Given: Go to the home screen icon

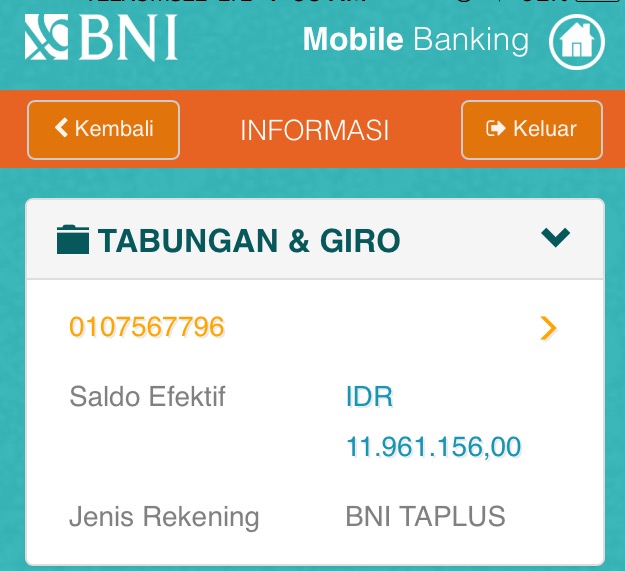Looking at the screenshot, I should (577, 42).
